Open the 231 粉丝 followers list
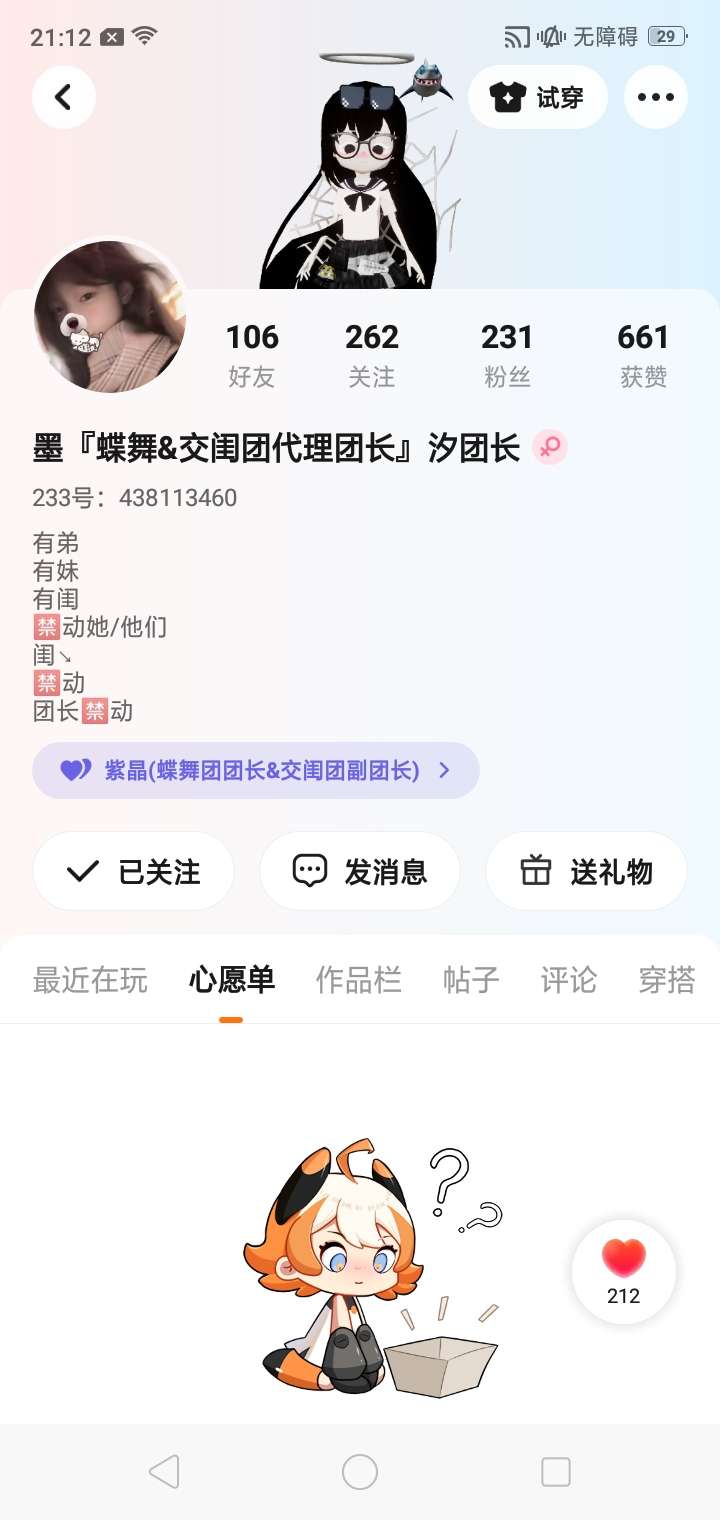This screenshot has width=720, height=1520. point(507,354)
